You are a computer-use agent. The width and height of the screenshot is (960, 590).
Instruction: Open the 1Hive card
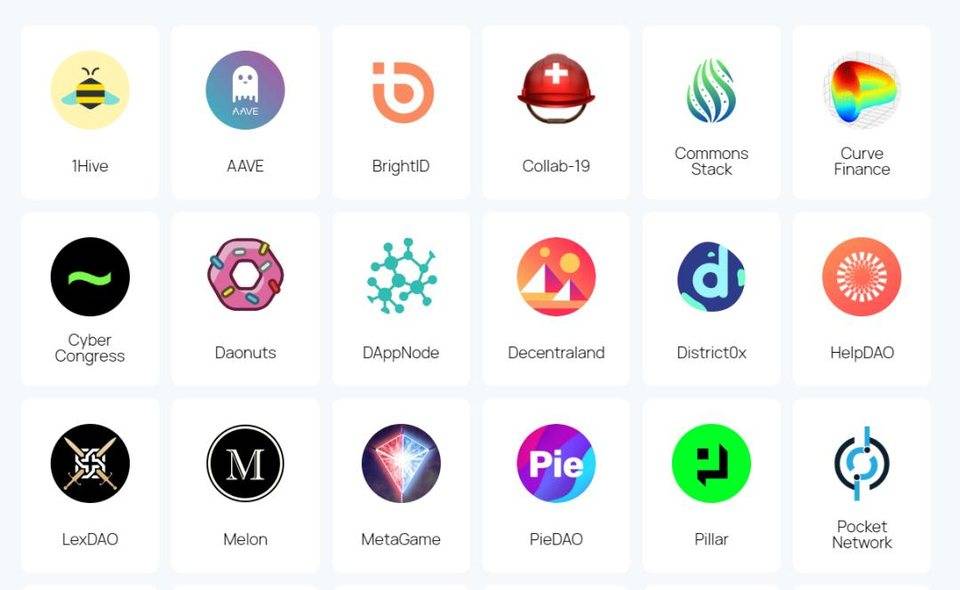[x=90, y=112]
